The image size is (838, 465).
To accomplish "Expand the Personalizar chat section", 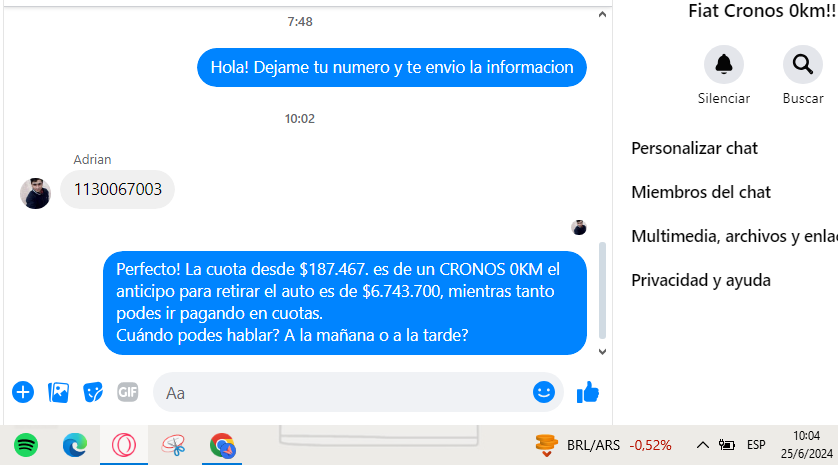I will coord(695,148).
